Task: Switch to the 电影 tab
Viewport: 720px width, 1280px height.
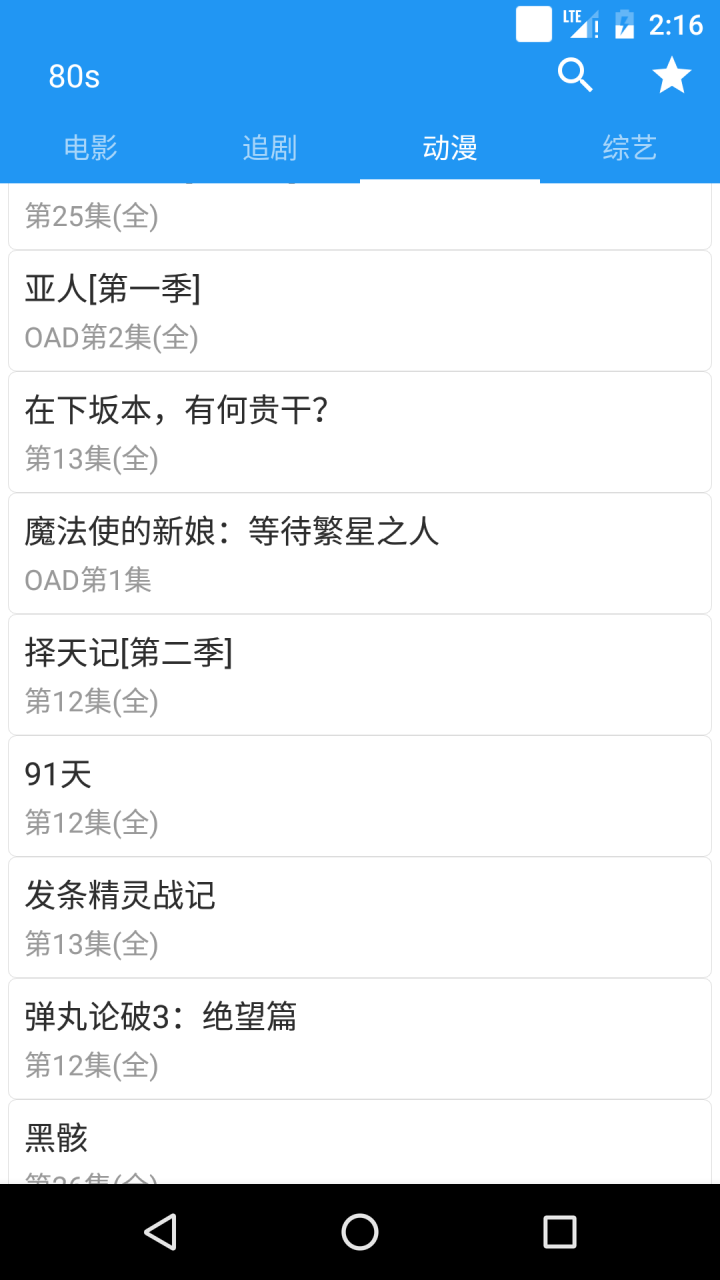Action: click(89, 147)
